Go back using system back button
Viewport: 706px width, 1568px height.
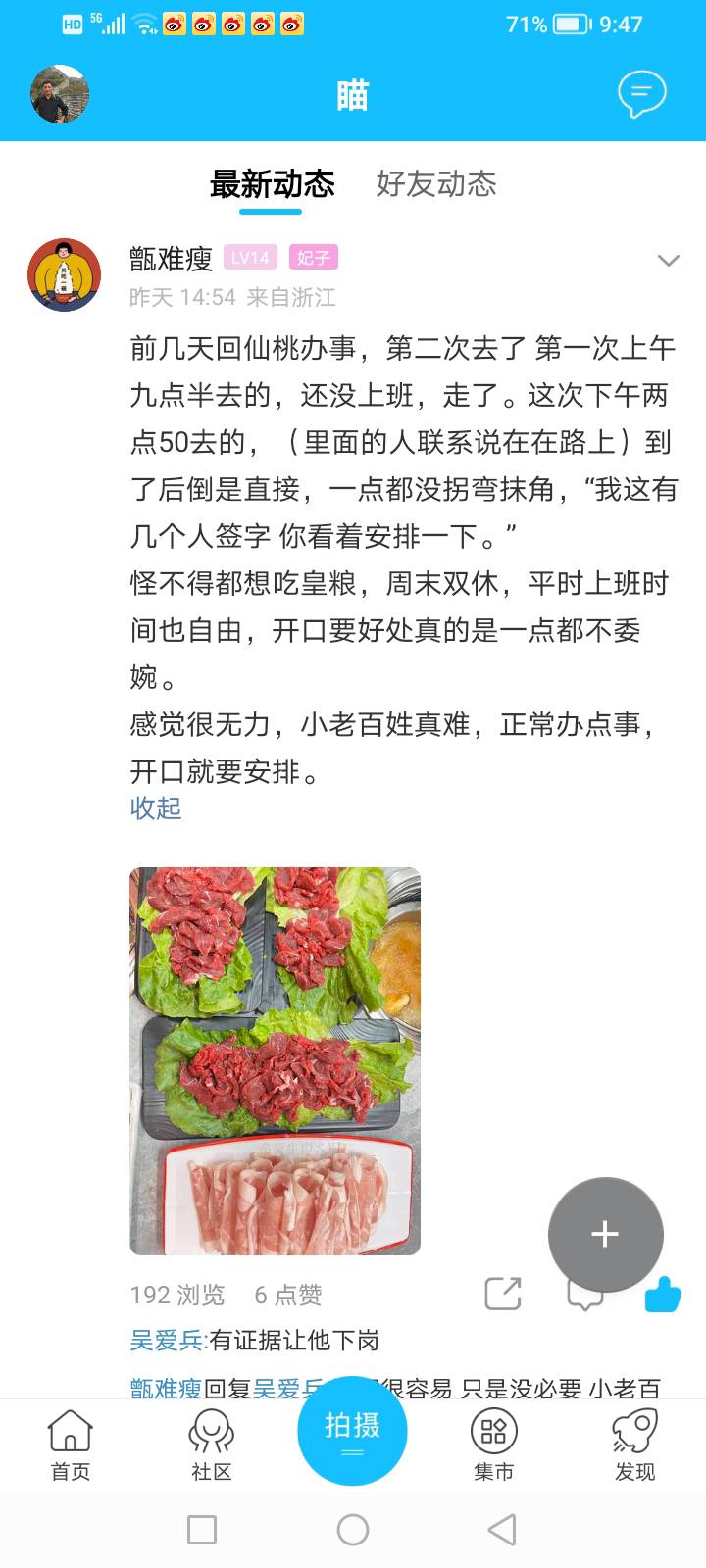pos(502,1530)
